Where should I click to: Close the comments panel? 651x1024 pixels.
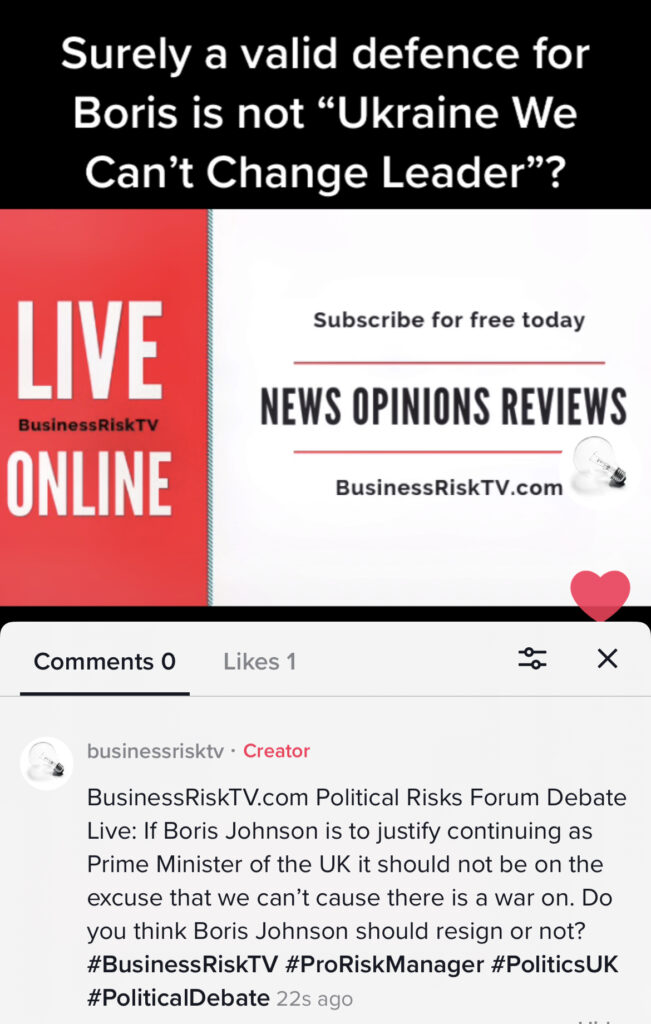pyautogui.click(x=607, y=658)
